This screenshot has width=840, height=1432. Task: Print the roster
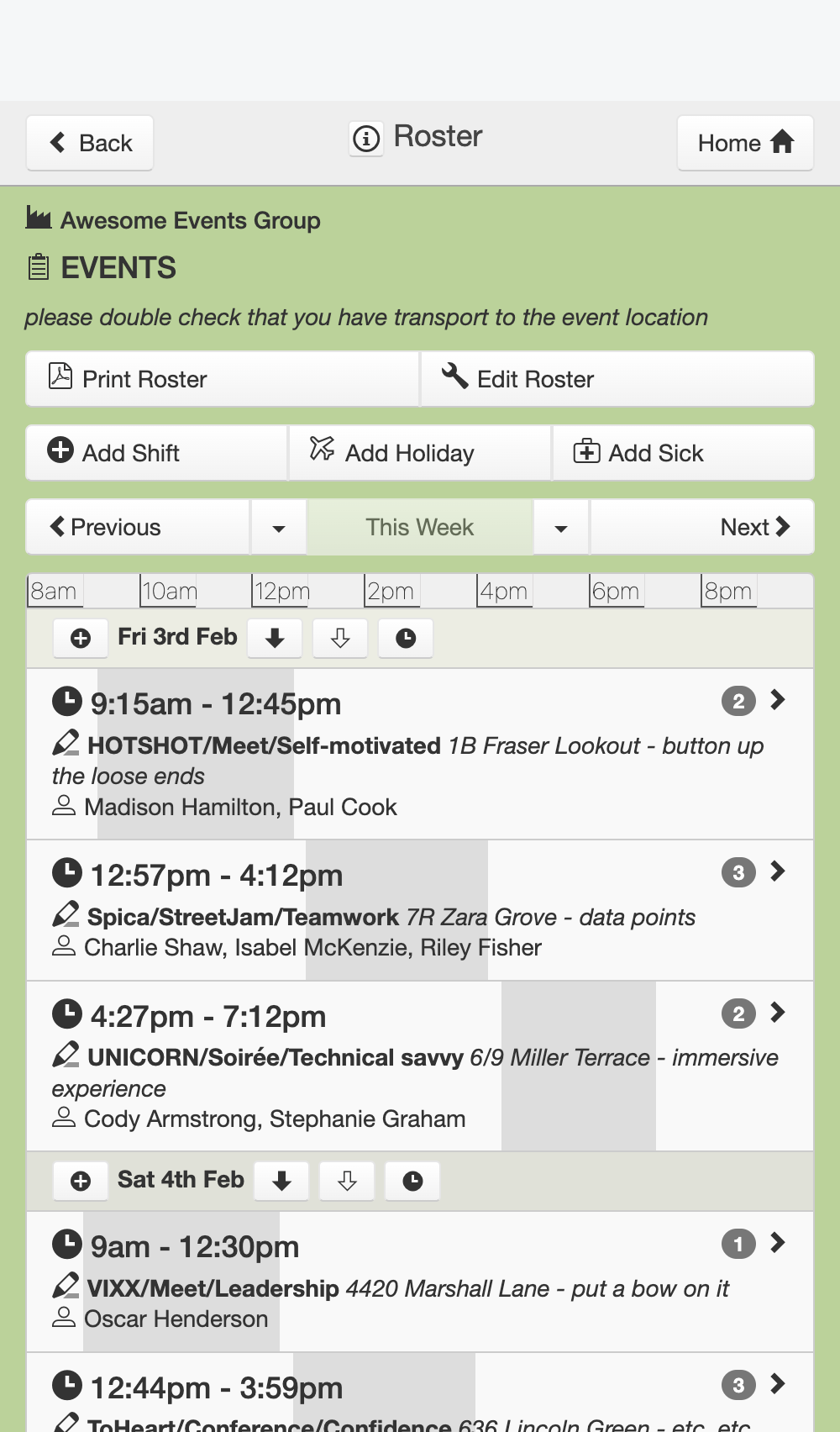223,379
